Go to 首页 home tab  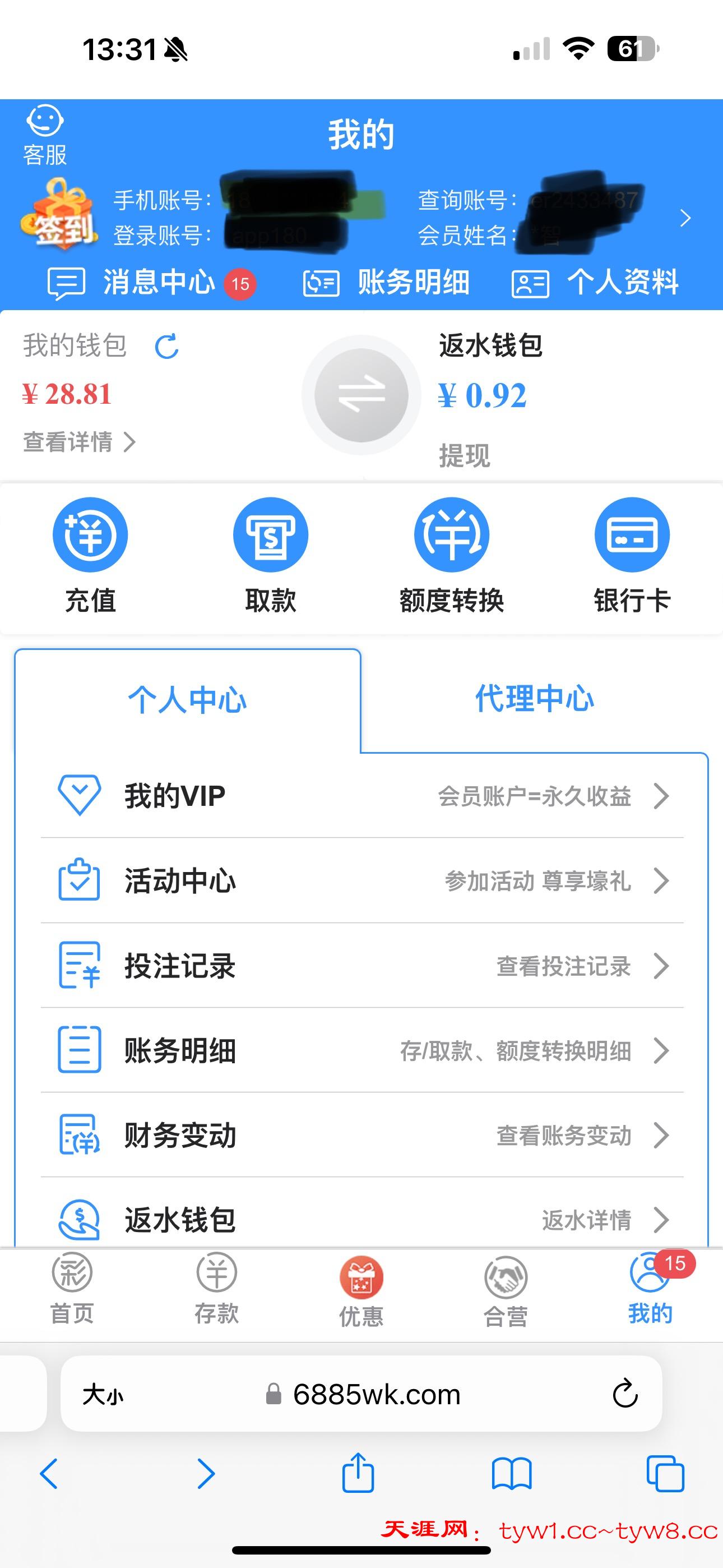tap(72, 1289)
